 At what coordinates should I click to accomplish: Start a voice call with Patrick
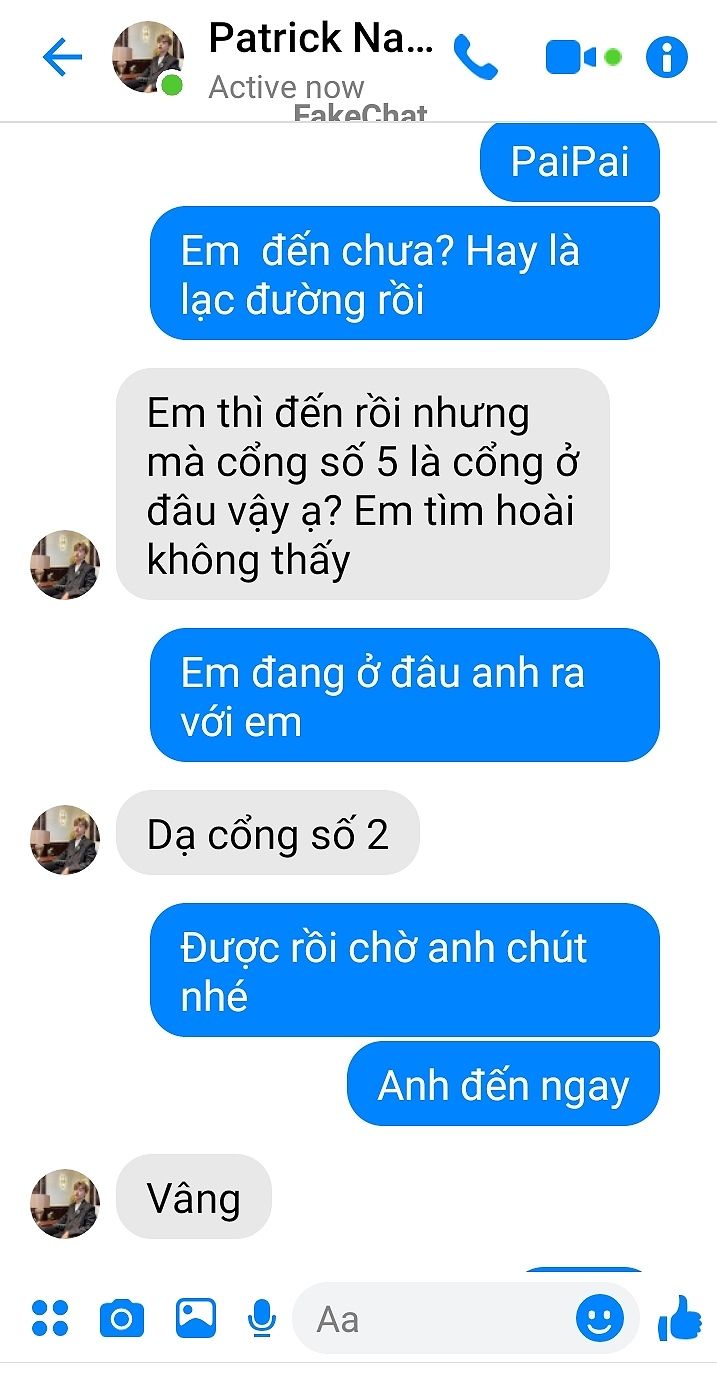pyautogui.click(x=475, y=58)
